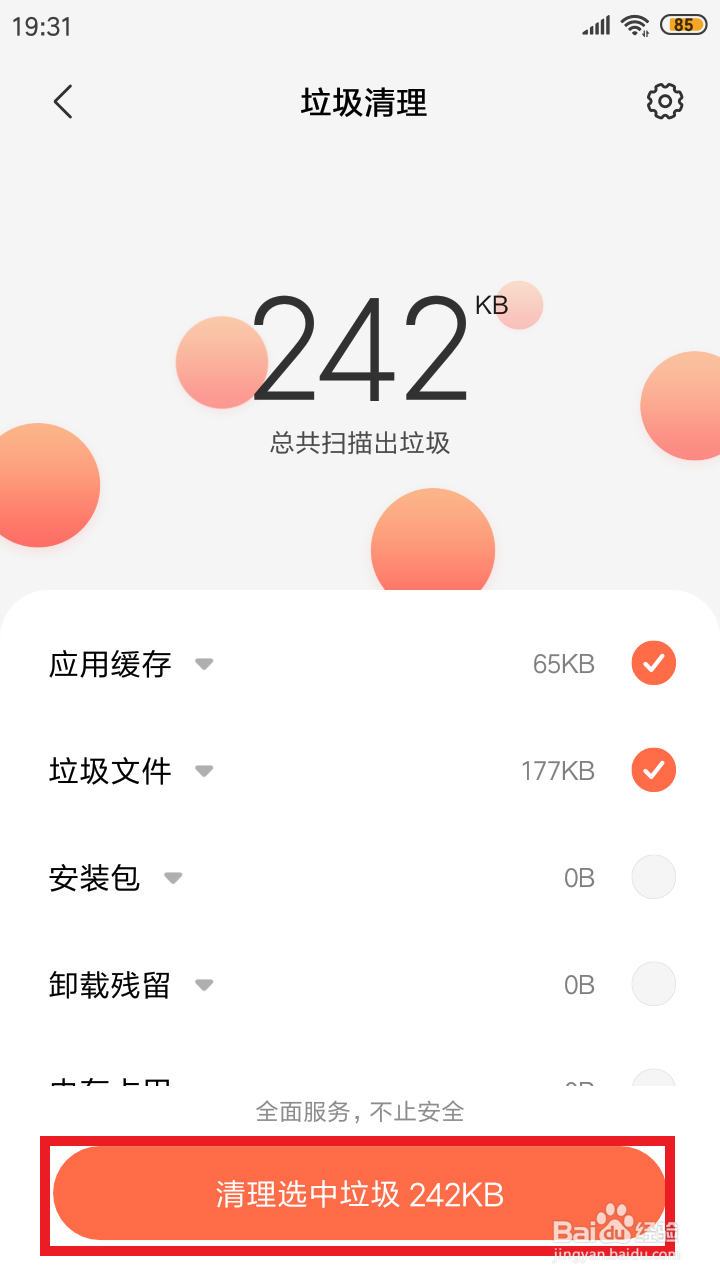Select the 卸载残留 checkbox
This screenshot has height=1280, width=720.
(x=653, y=984)
